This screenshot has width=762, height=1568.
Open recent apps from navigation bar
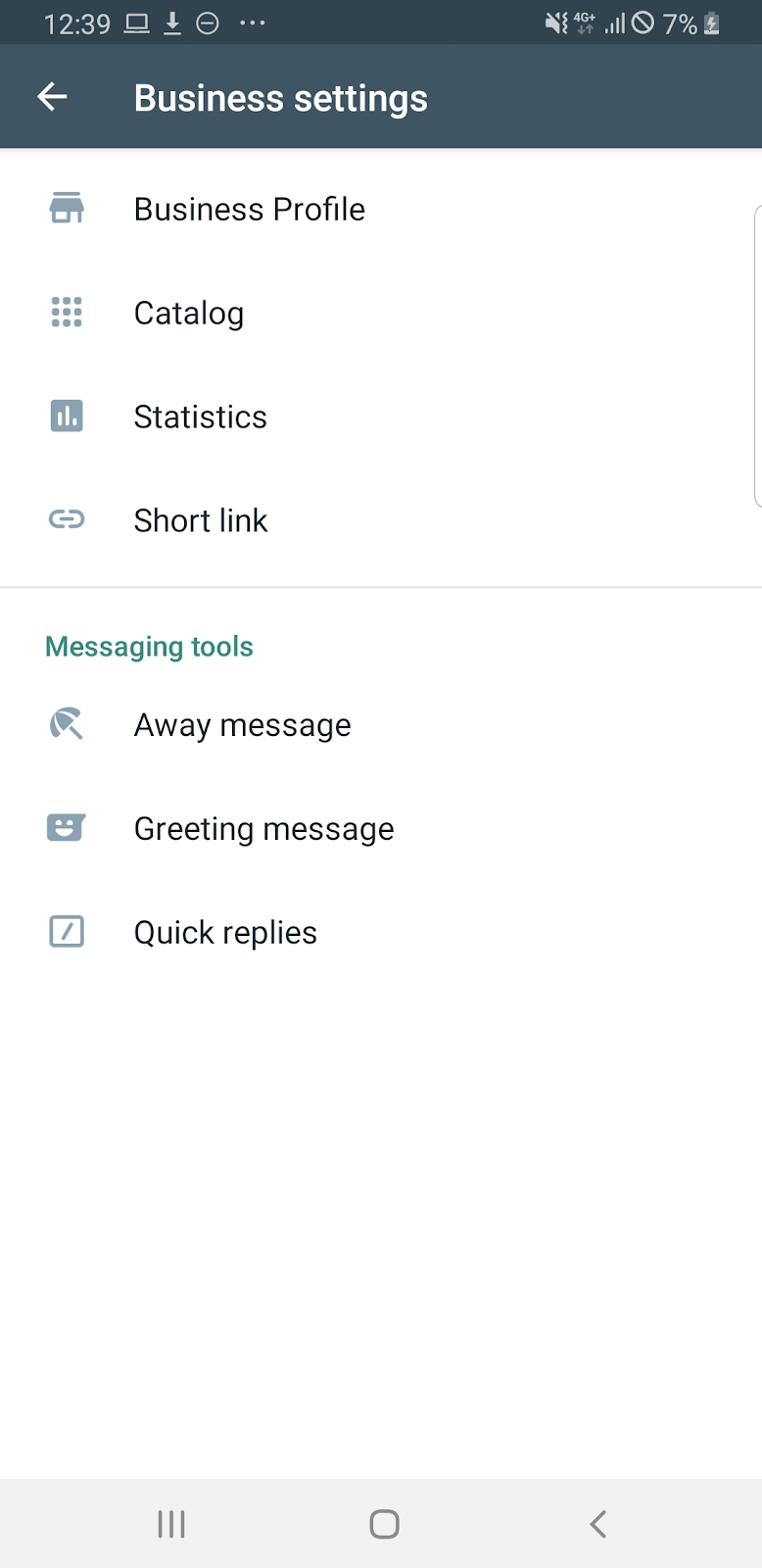point(171,1524)
